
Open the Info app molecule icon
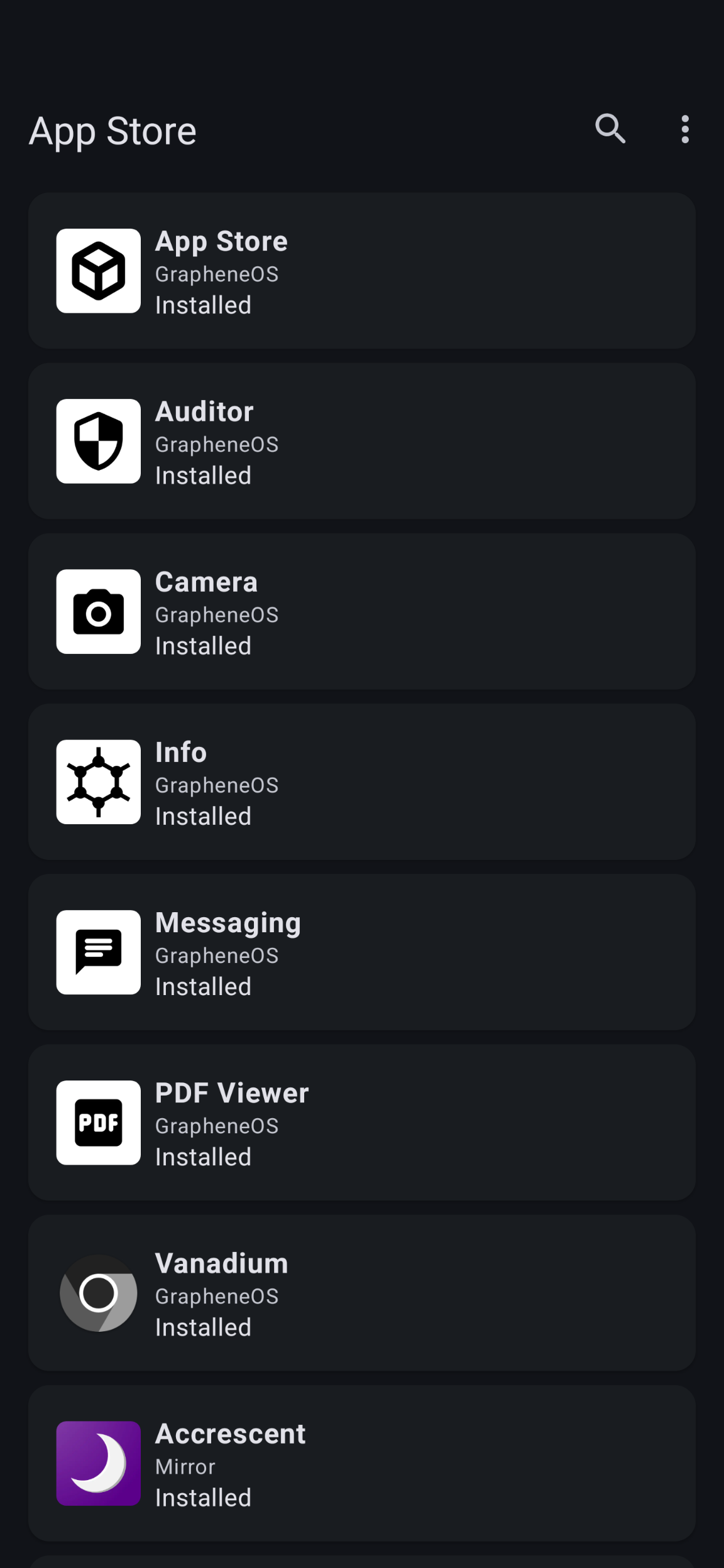[x=98, y=783]
